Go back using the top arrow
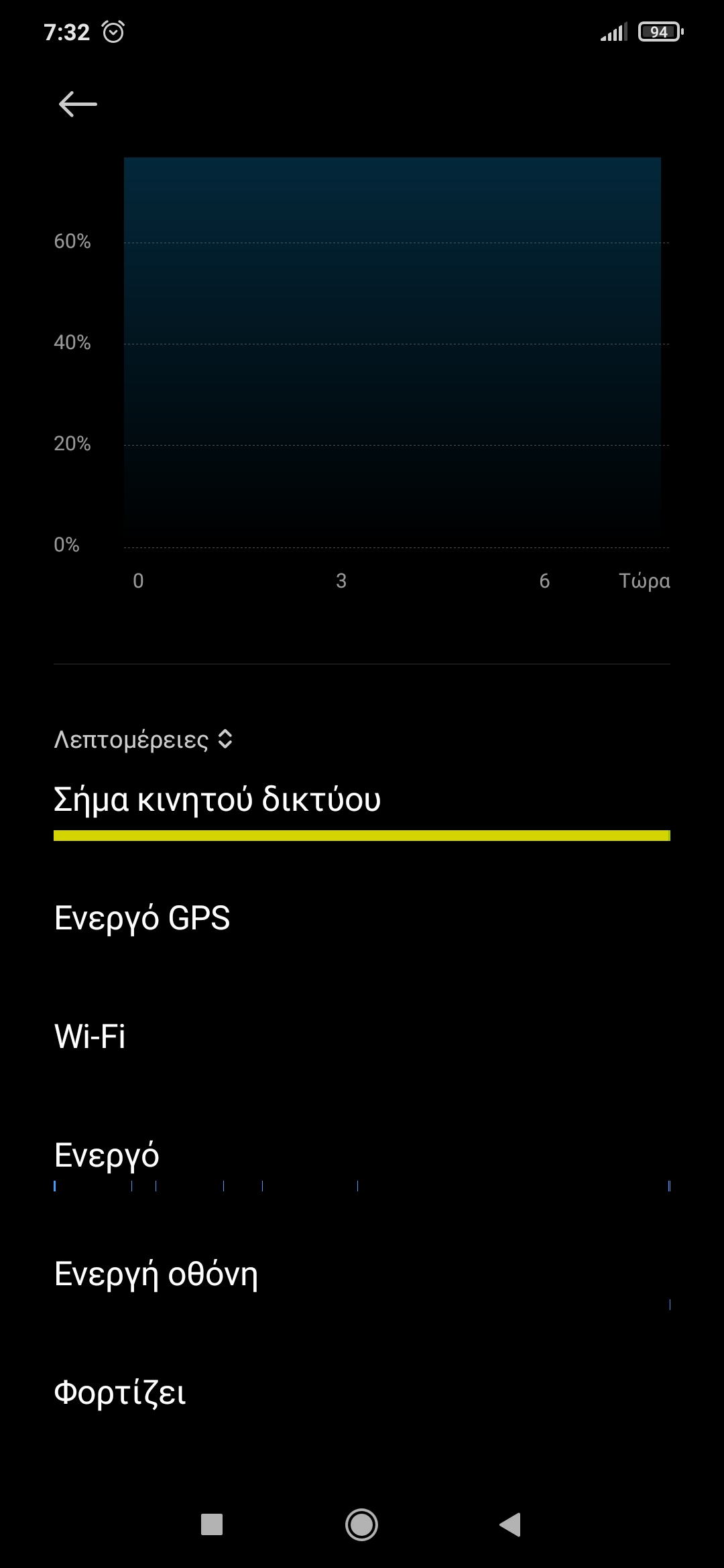This screenshot has width=724, height=1568. point(78,105)
